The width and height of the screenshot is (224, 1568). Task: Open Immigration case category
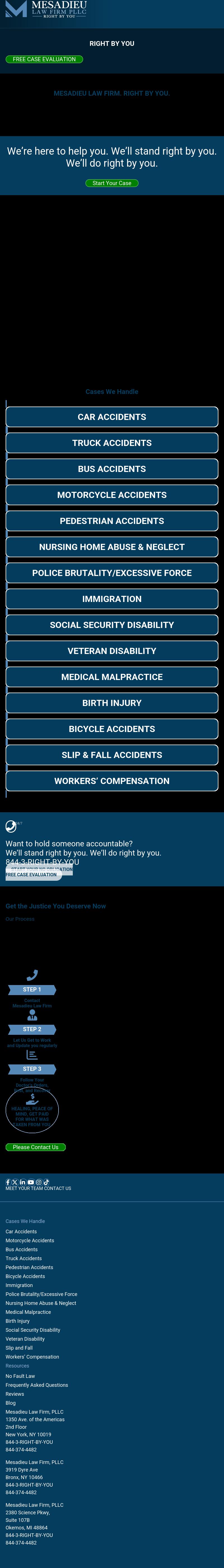[x=112, y=599]
